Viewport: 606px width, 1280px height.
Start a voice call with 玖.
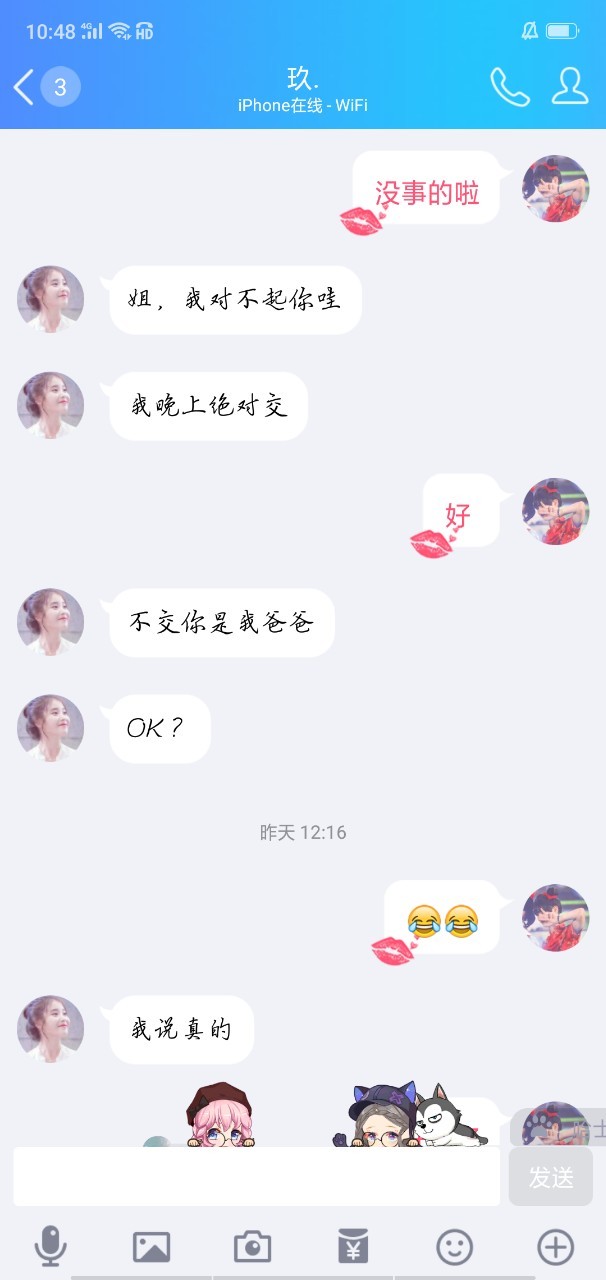(509, 87)
